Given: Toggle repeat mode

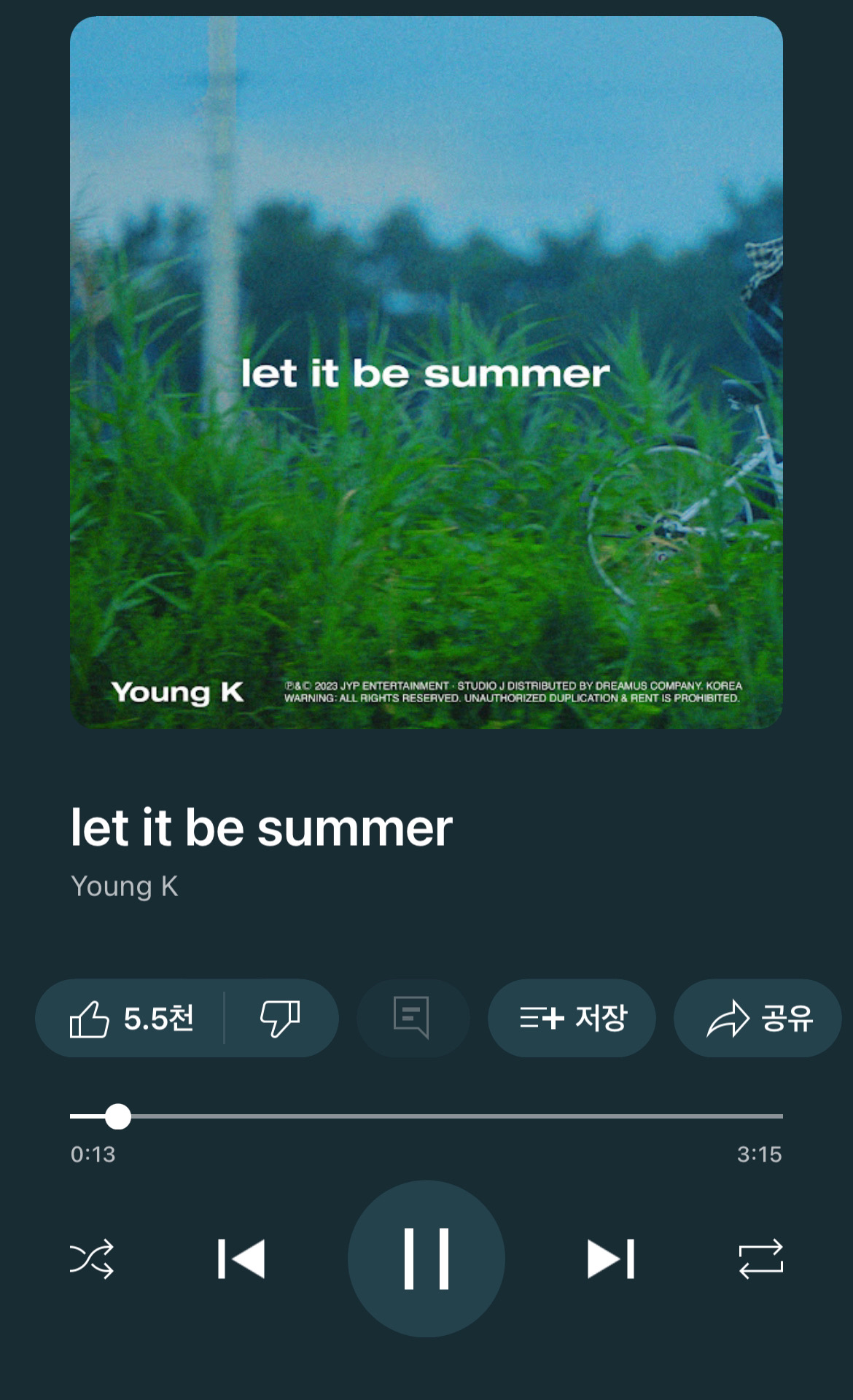Looking at the screenshot, I should tap(760, 1259).
